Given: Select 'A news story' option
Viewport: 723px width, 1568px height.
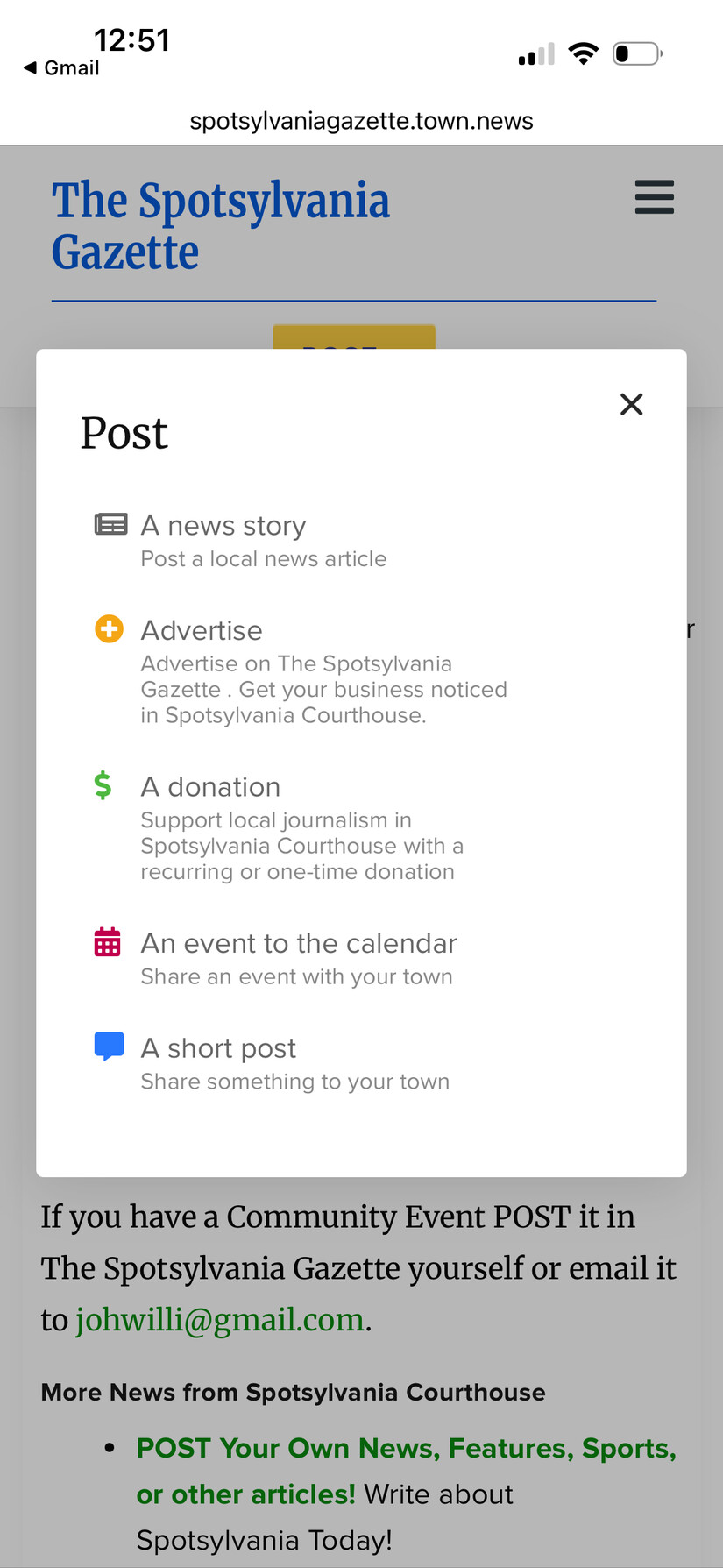Looking at the screenshot, I should click(223, 526).
